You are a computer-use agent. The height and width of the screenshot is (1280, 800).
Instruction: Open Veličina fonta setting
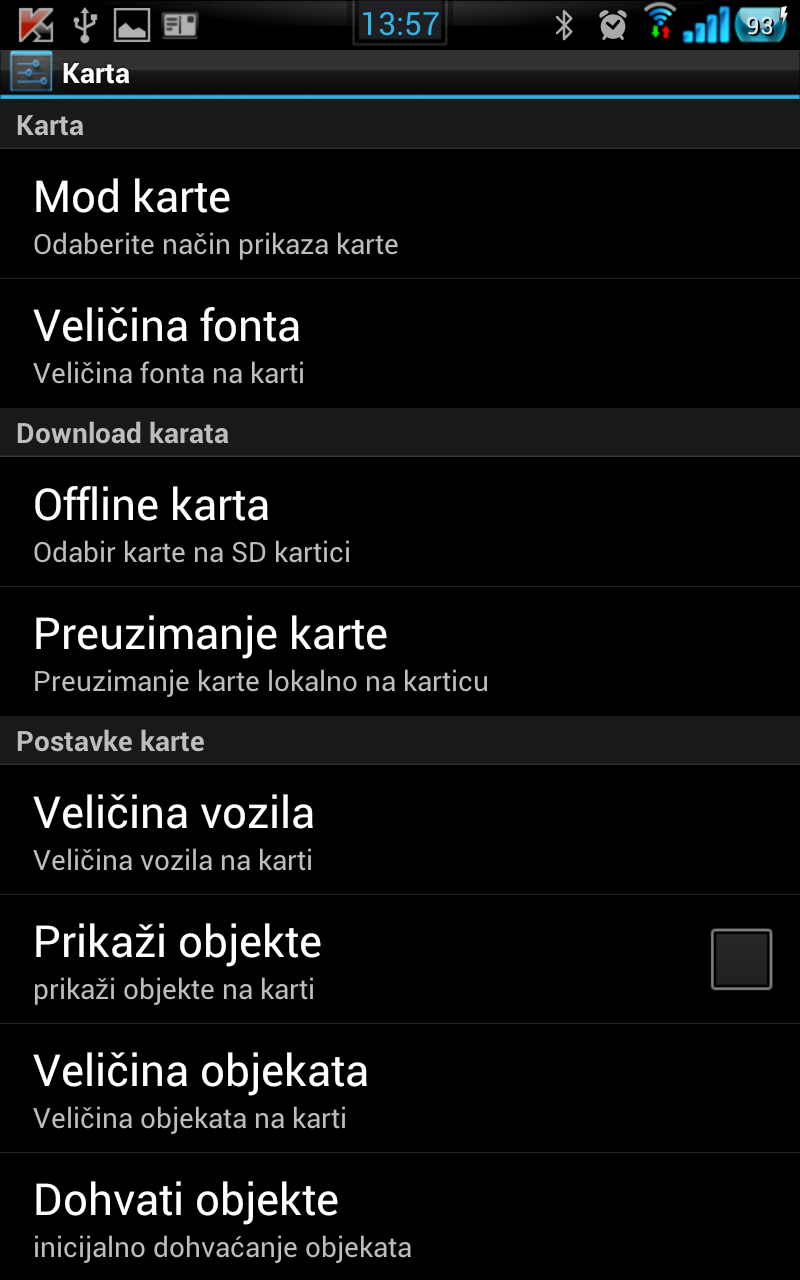tap(400, 343)
